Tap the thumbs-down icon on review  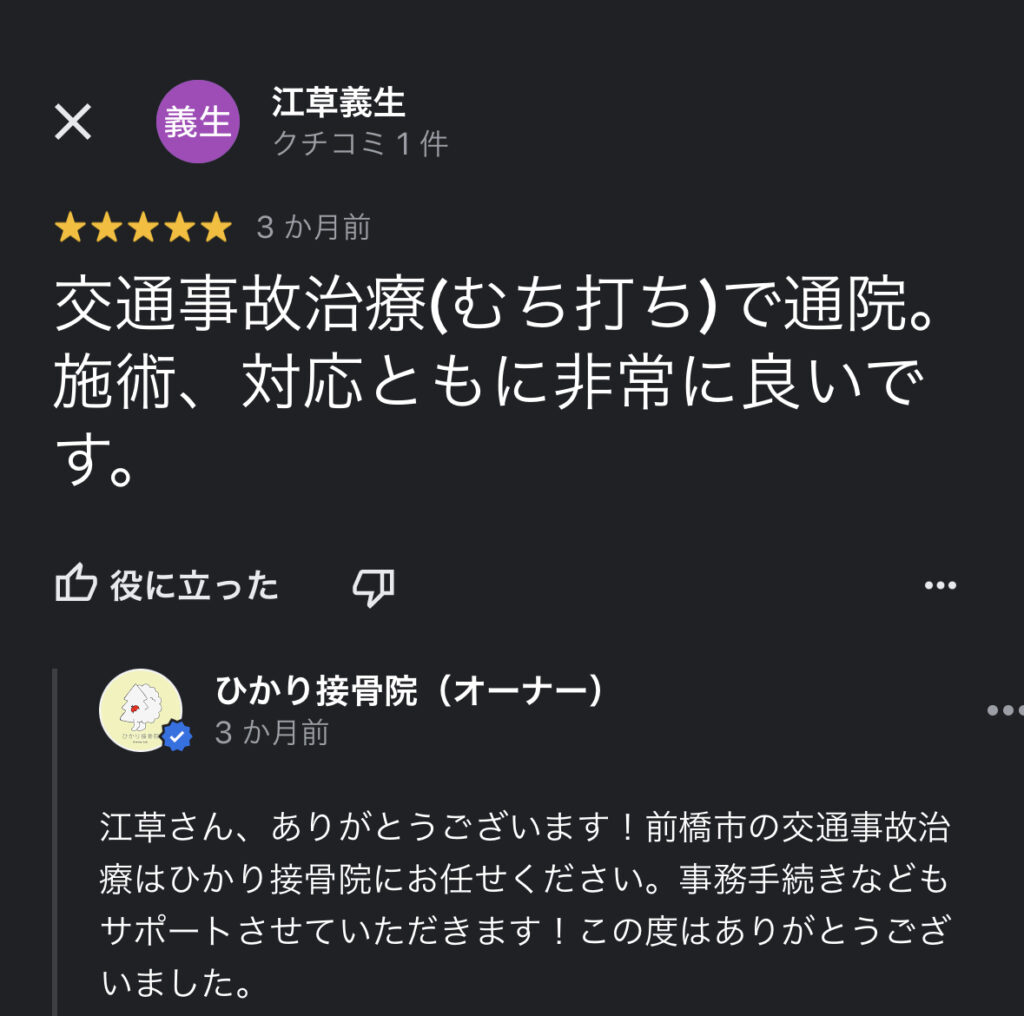pyautogui.click(x=373, y=586)
